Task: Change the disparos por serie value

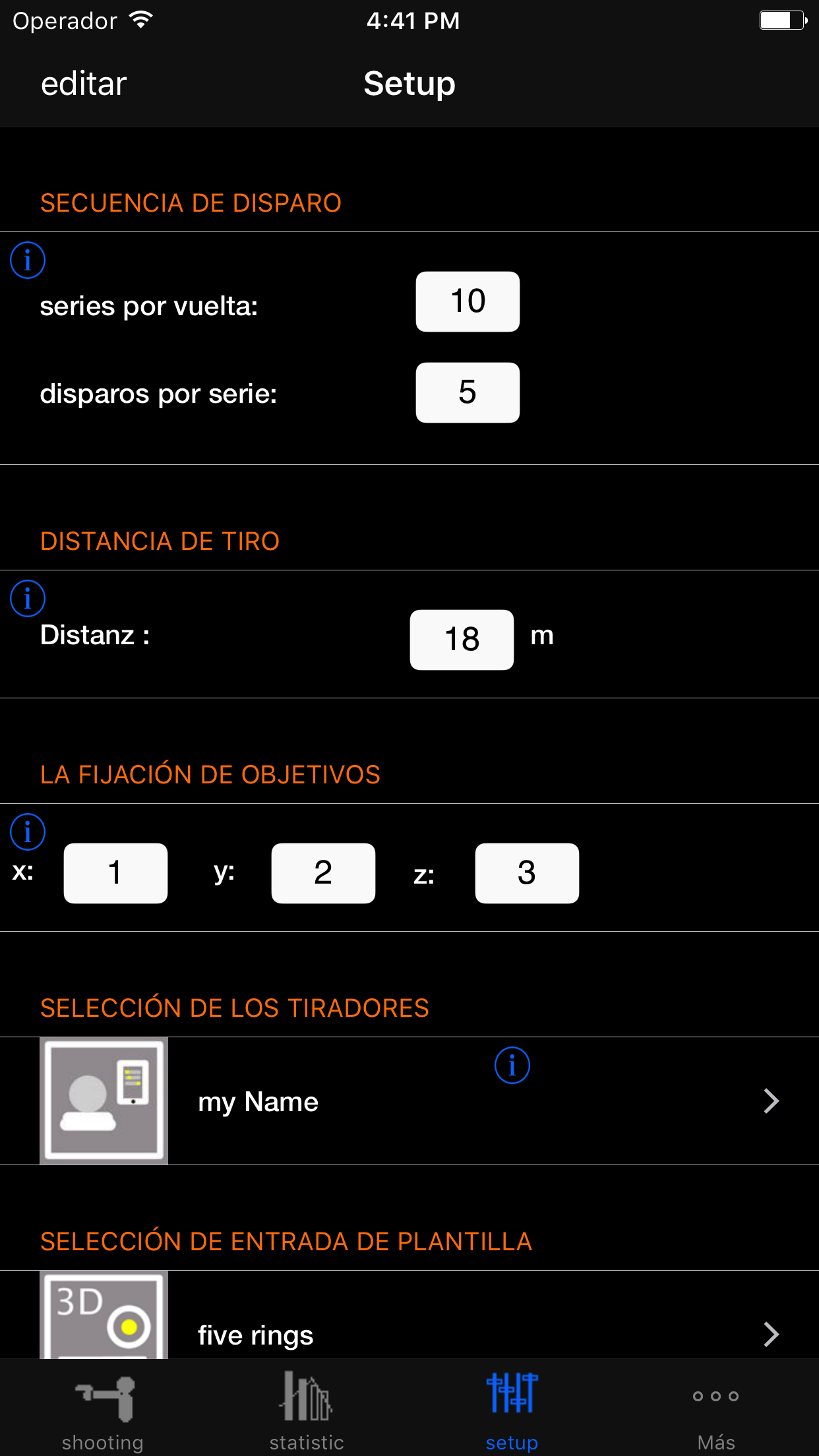Action: [468, 392]
